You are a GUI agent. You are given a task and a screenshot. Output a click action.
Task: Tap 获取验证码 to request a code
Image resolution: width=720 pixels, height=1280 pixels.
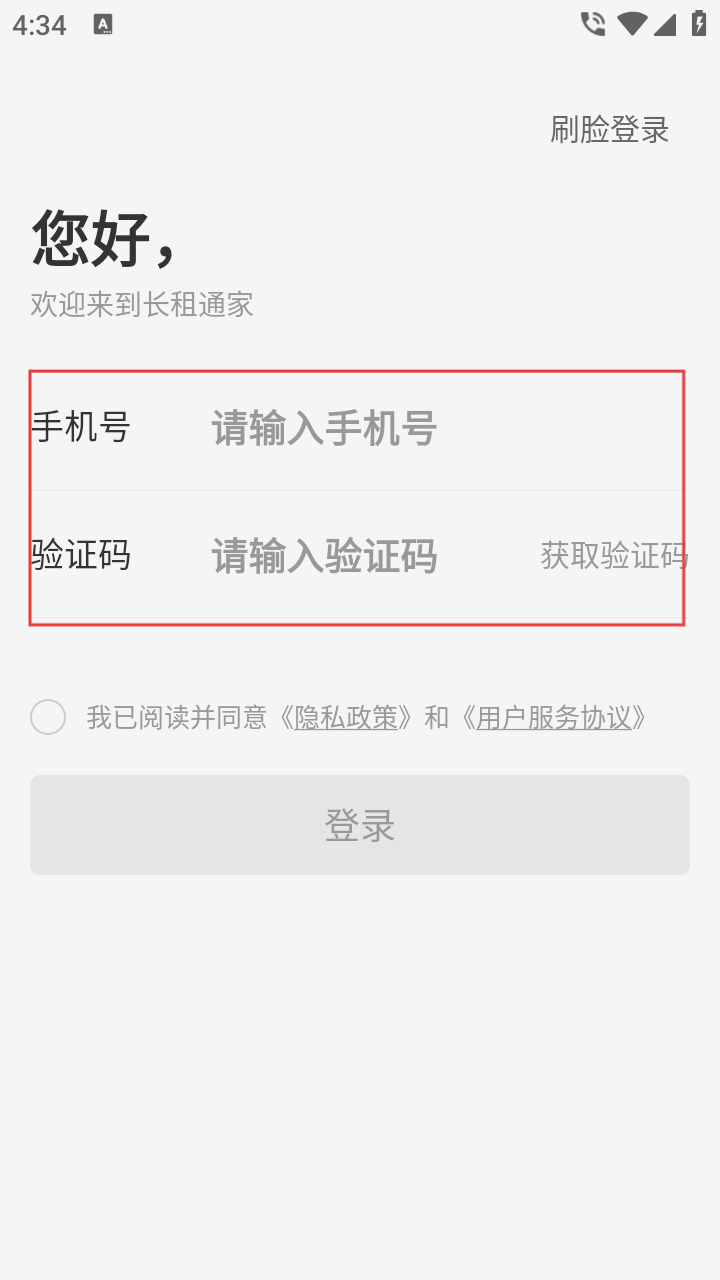tap(614, 555)
